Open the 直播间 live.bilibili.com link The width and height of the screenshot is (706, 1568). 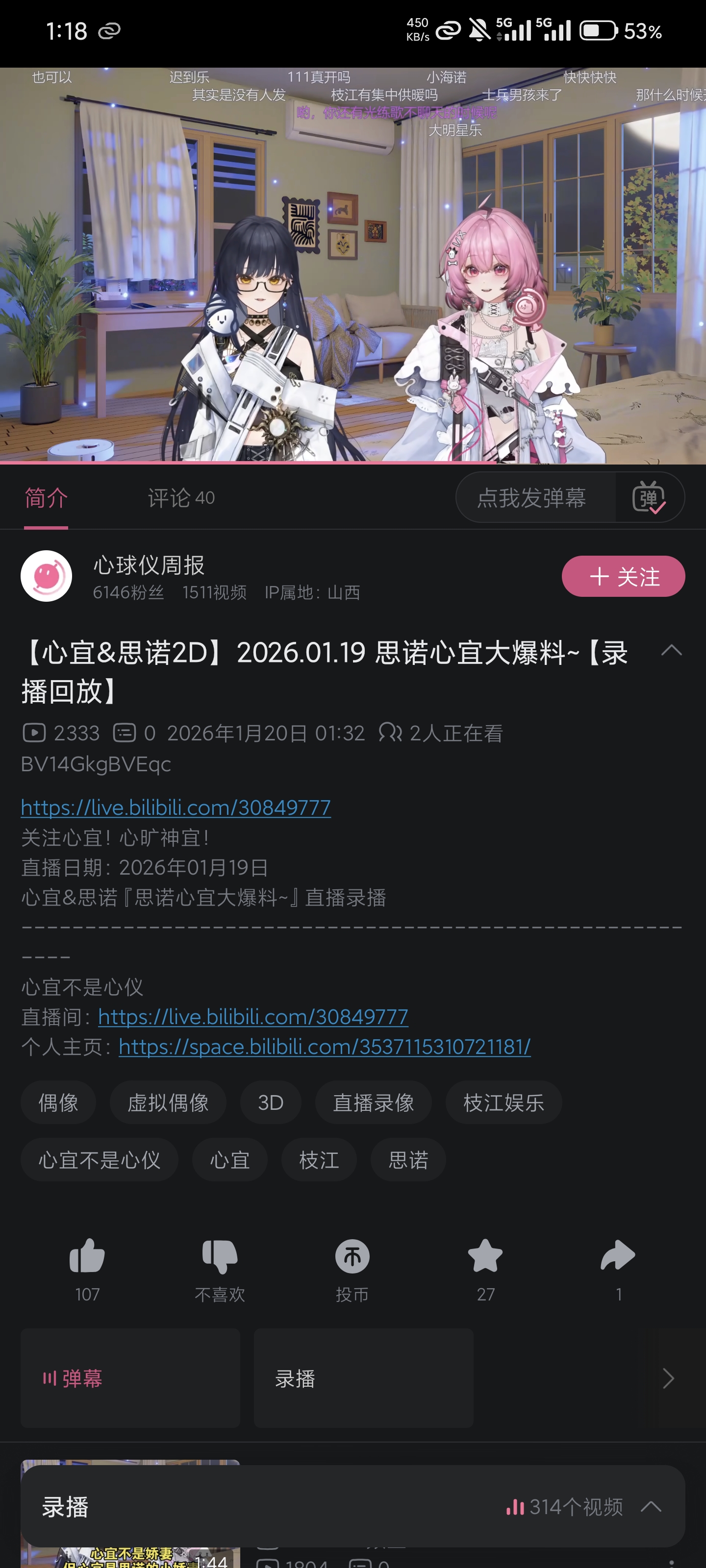253,1017
